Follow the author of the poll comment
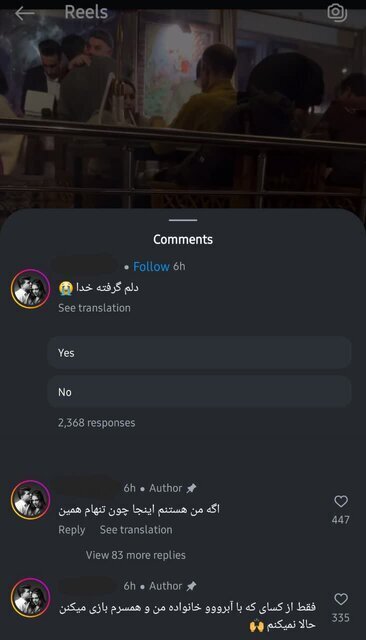The height and width of the screenshot is (640, 366). pyautogui.click(x=151, y=267)
